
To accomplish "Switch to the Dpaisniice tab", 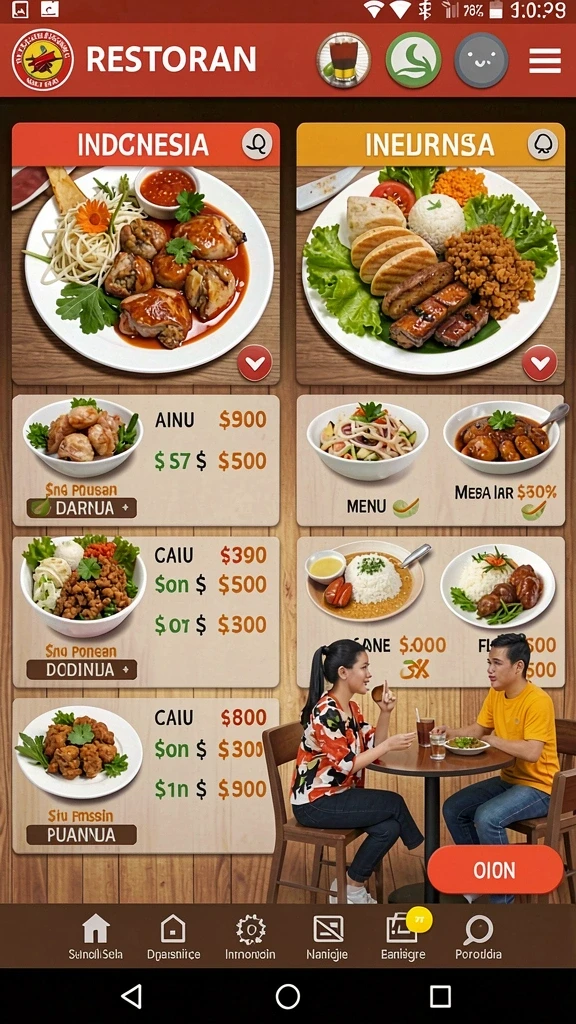I will tap(173, 937).
